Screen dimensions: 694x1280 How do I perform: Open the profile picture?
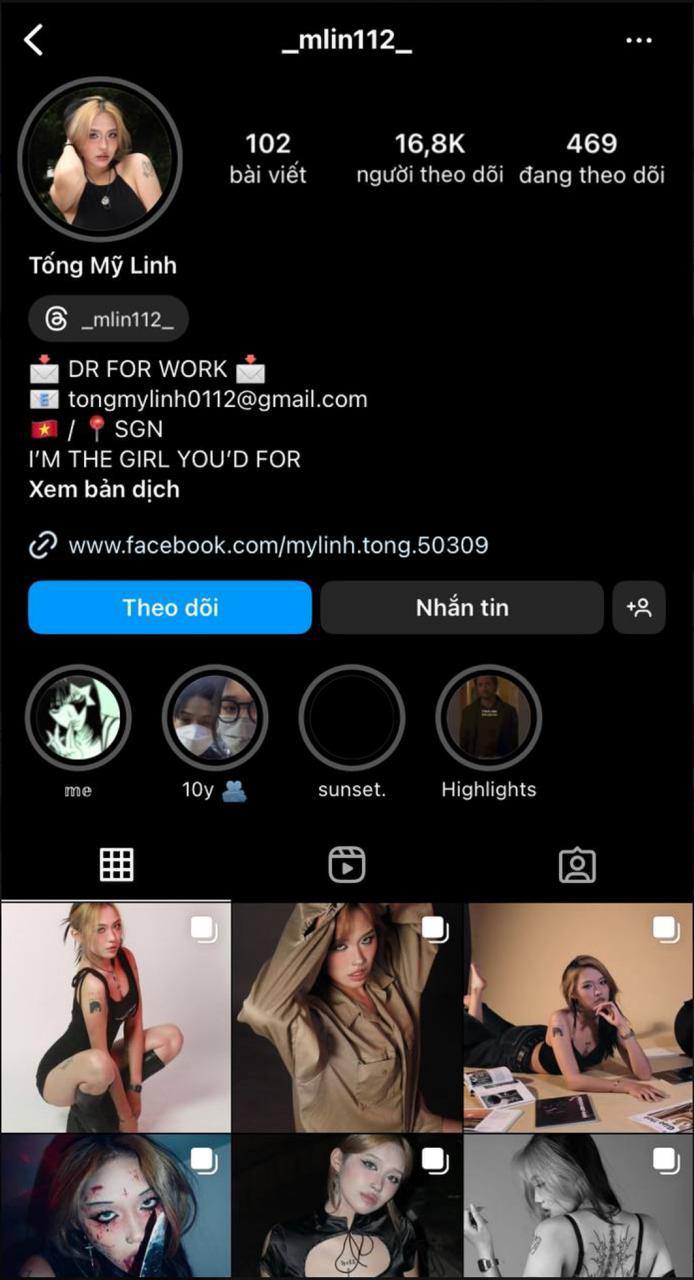click(100, 159)
